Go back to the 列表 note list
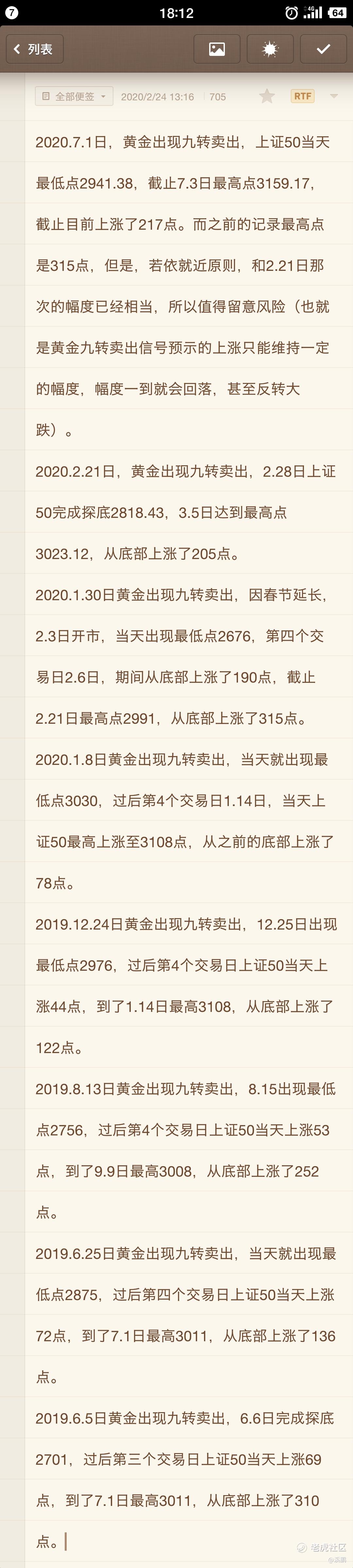This screenshot has height=1568, width=353. pyautogui.click(x=35, y=49)
